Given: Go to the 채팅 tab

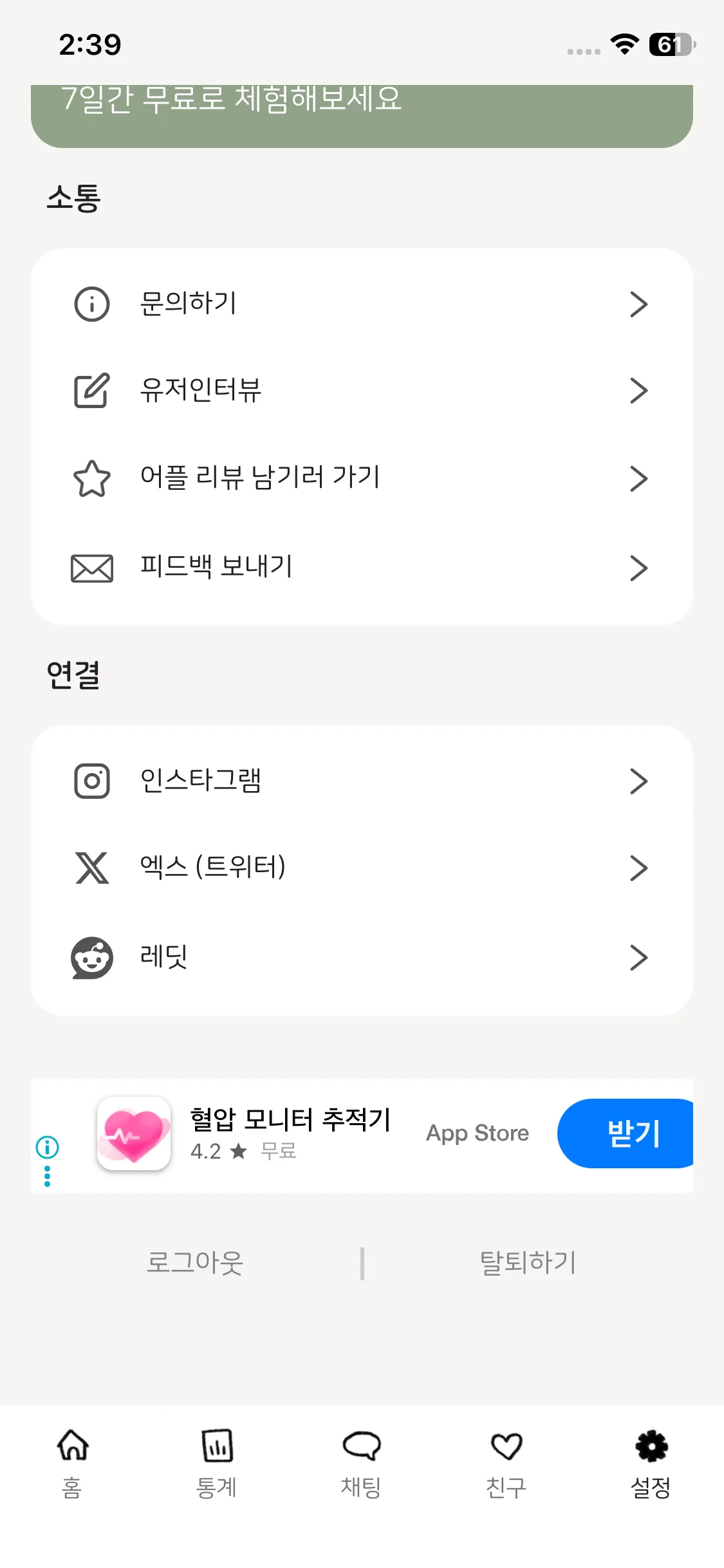Looking at the screenshot, I should (x=362, y=1462).
